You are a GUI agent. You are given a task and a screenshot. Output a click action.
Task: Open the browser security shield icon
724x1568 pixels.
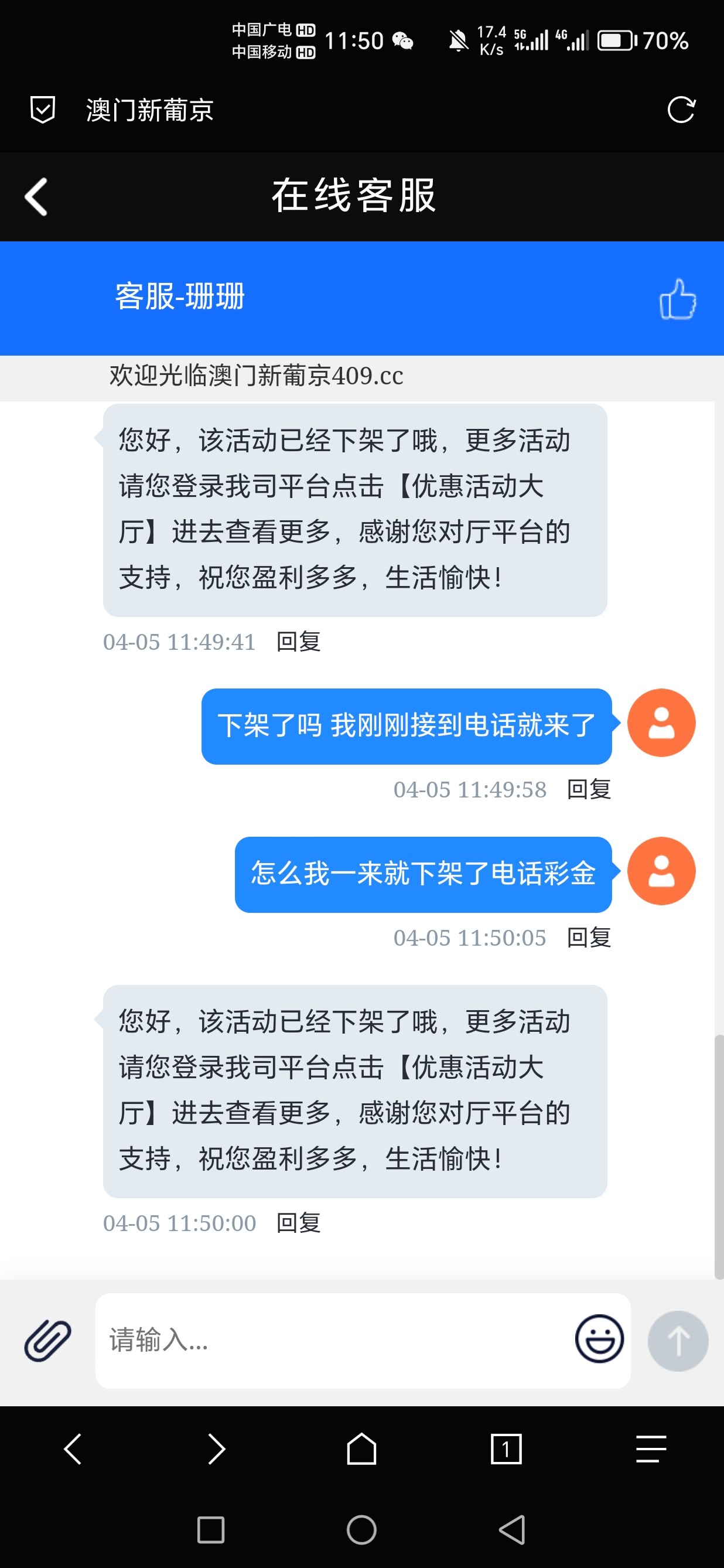(x=43, y=110)
